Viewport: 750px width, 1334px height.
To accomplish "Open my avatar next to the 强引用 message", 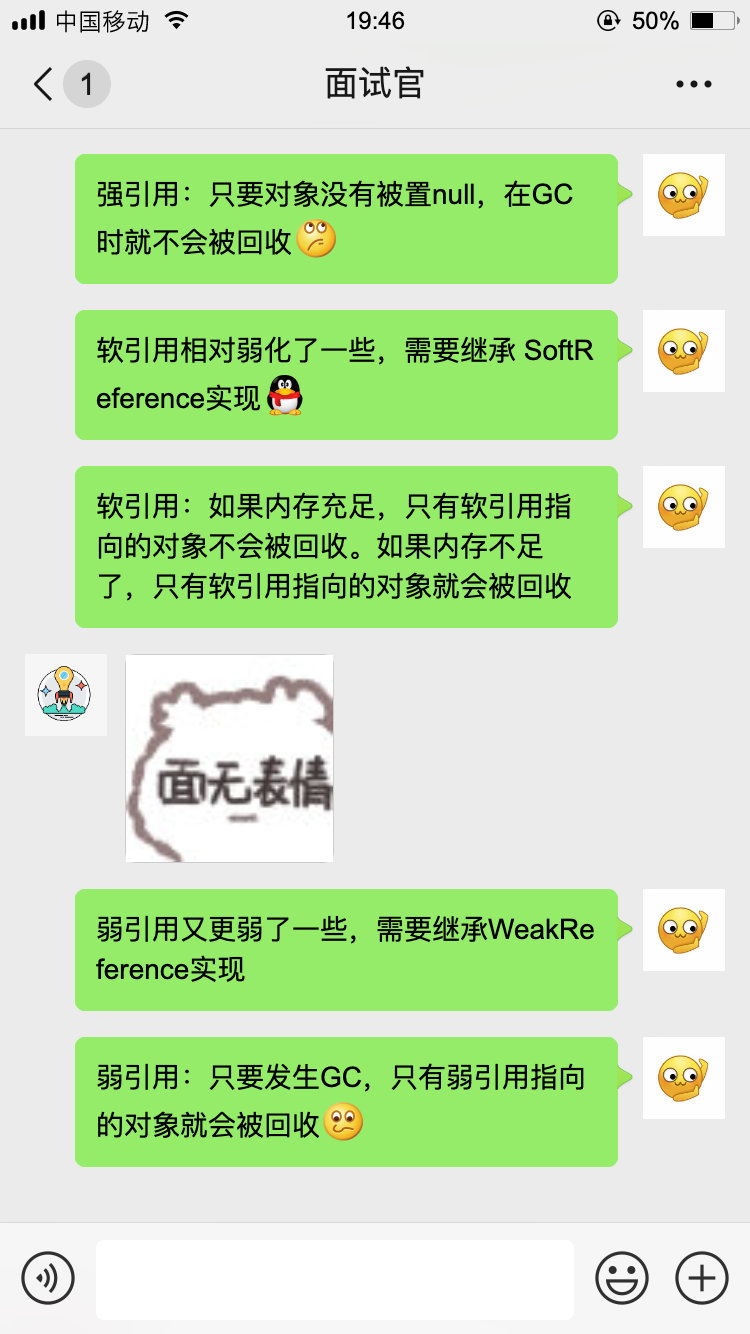I will [683, 195].
